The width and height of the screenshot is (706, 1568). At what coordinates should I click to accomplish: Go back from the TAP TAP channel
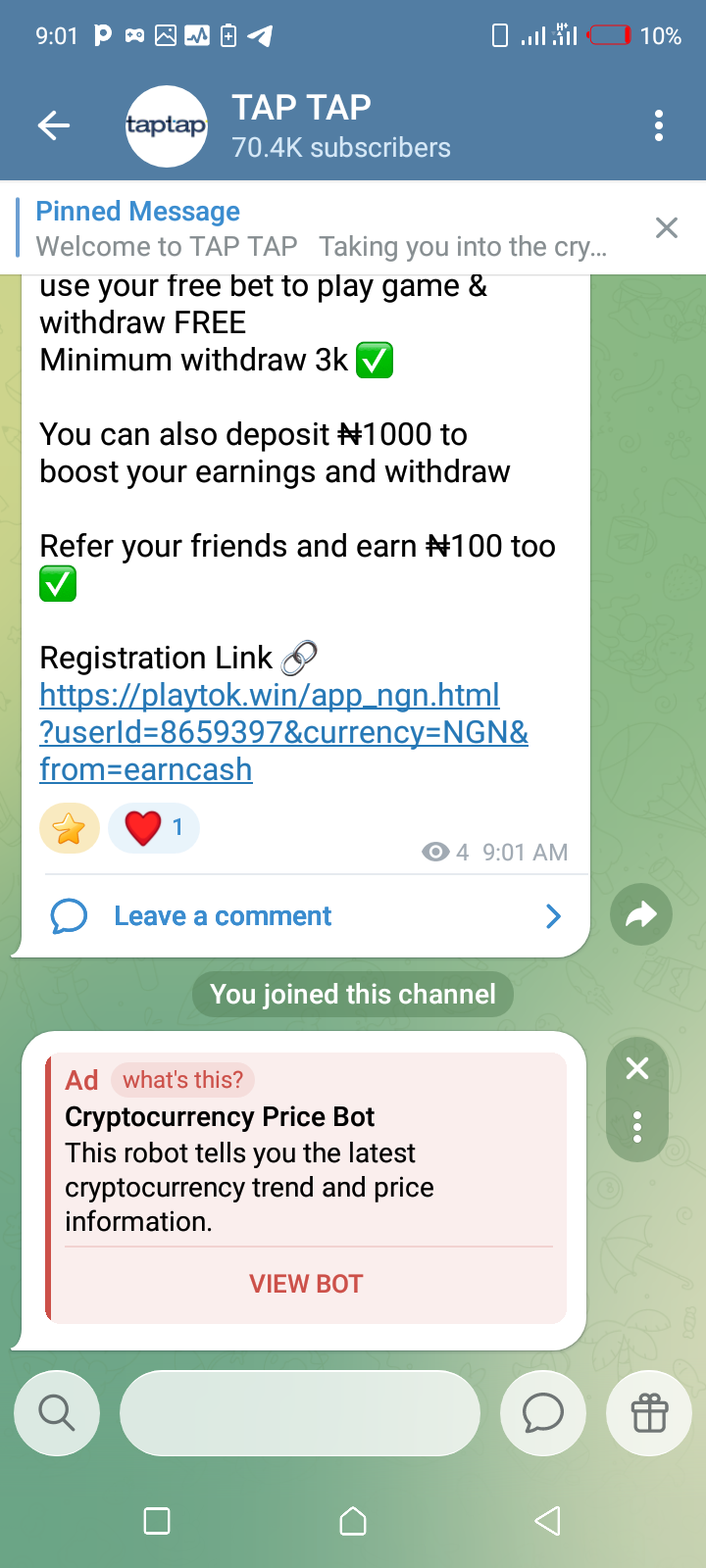pyautogui.click(x=54, y=125)
